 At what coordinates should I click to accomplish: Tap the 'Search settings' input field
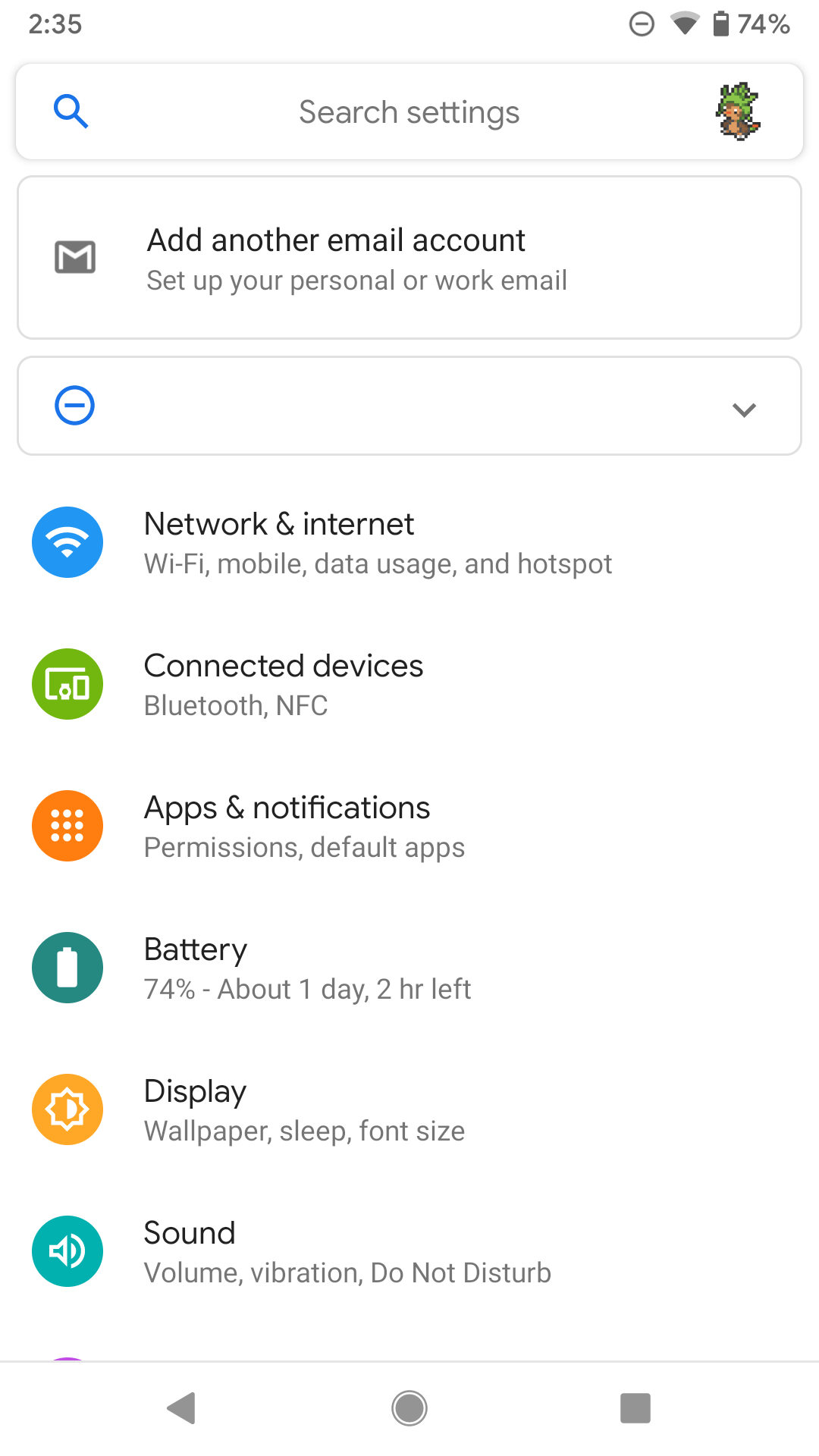[x=409, y=111]
